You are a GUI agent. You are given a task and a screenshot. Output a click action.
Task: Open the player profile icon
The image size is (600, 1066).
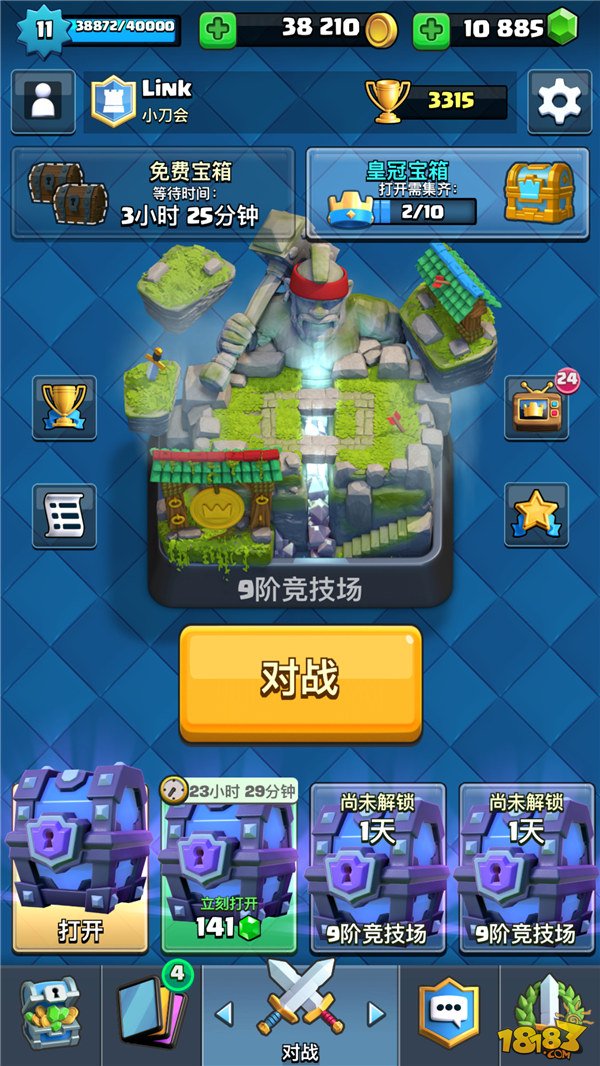[43, 101]
